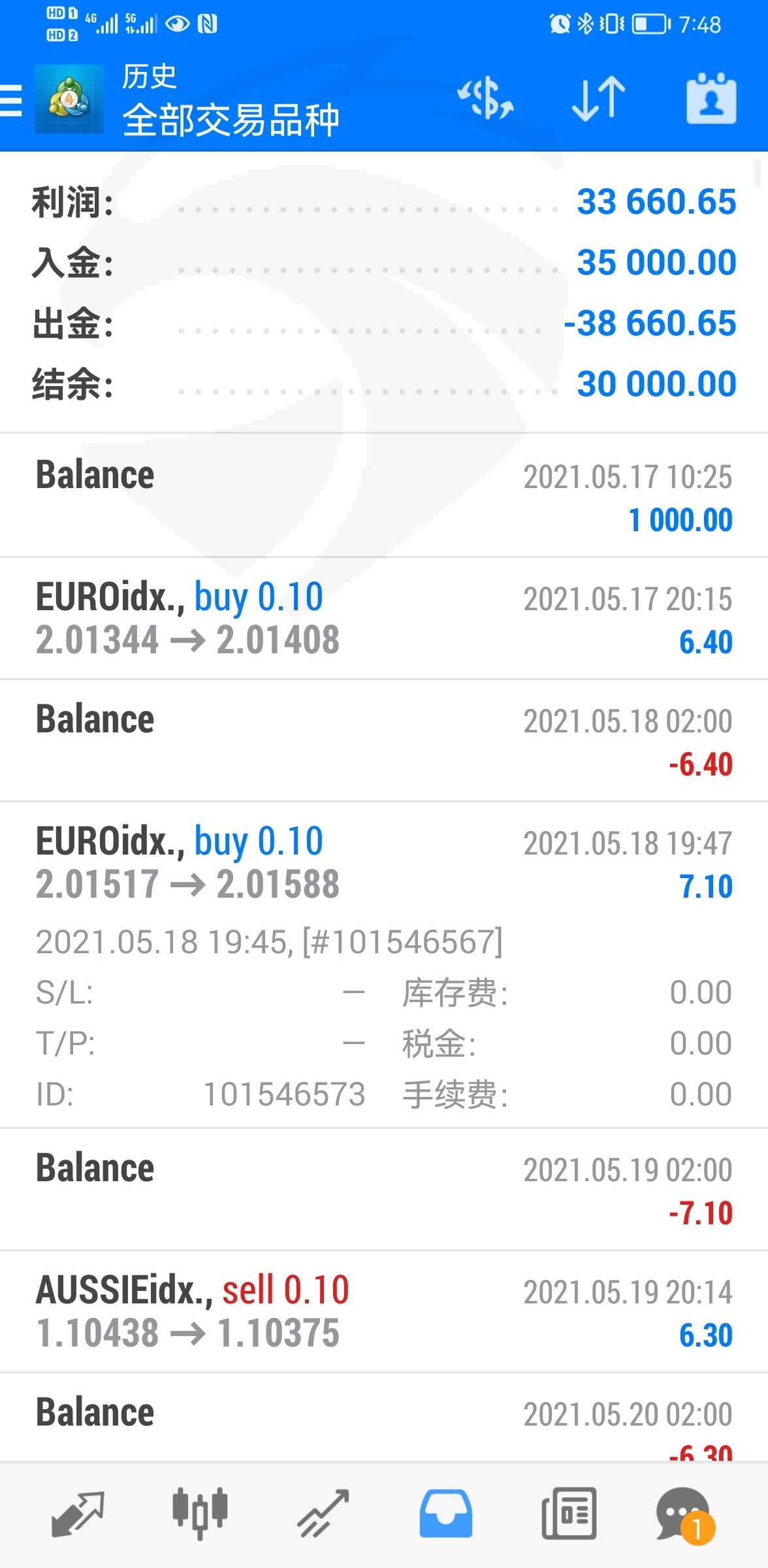Expand the EUROidx trade with profit 6.40
The width and height of the screenshot is (768, 1568).
coord(384,618)
